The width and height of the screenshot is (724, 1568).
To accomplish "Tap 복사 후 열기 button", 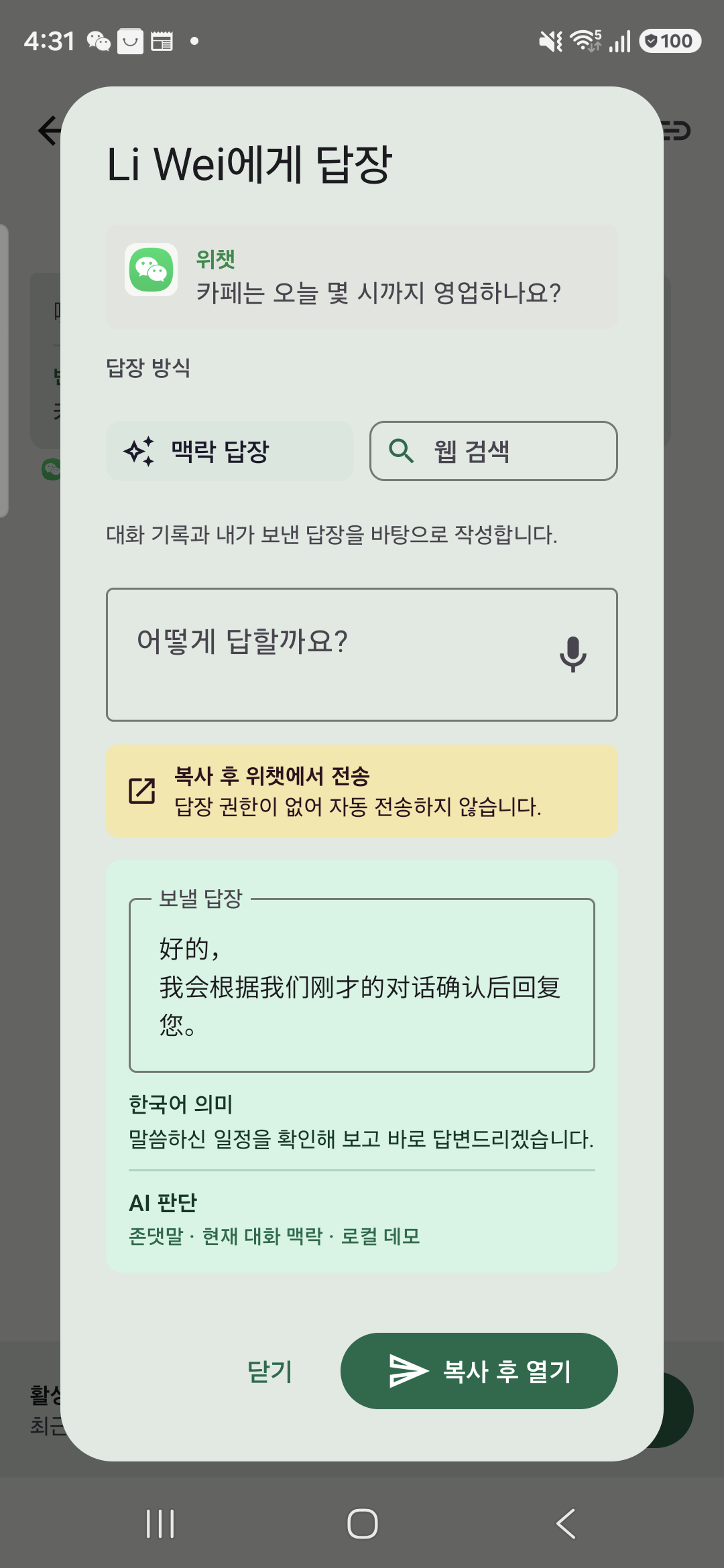I will [x=479, y=1371].
